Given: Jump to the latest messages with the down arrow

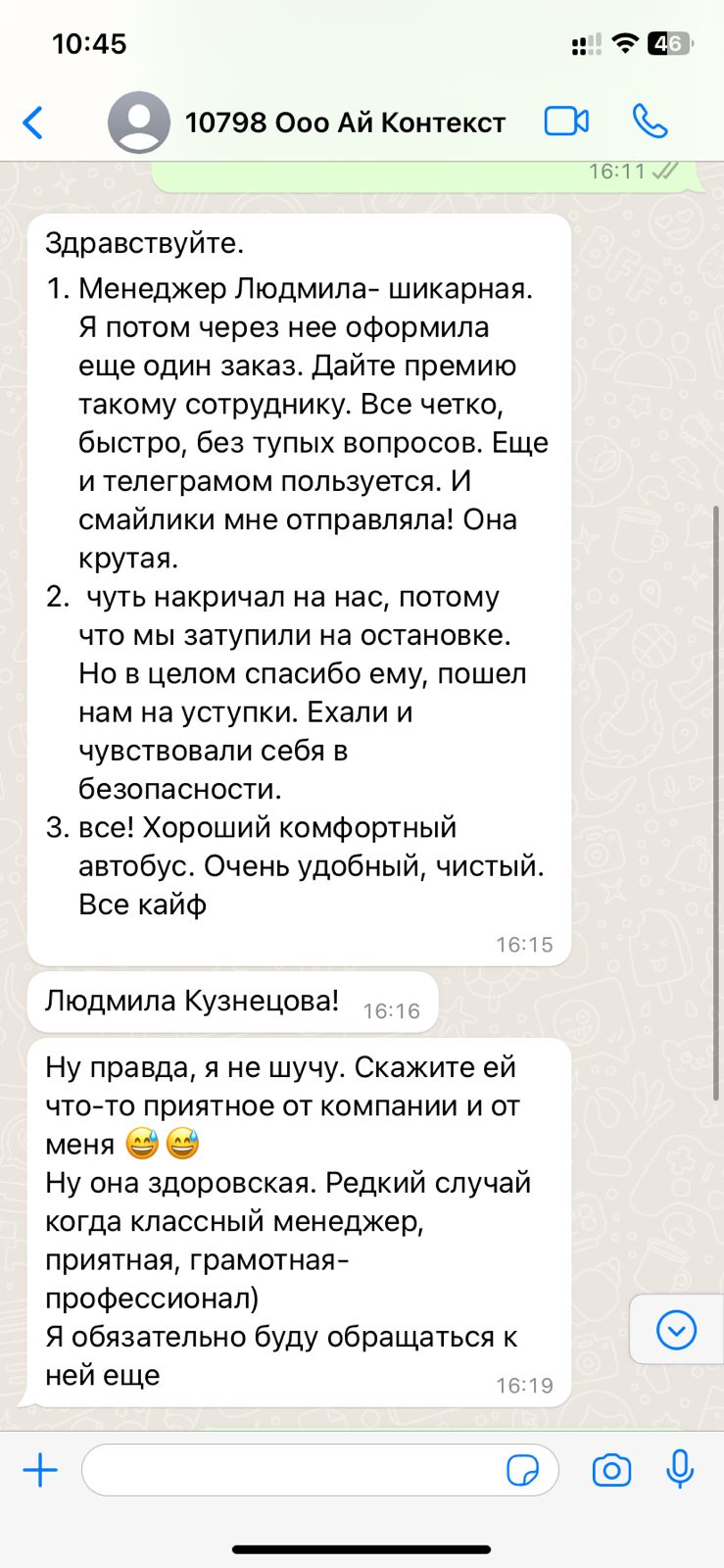Looking at the screenshot, I should [677, 1330].
